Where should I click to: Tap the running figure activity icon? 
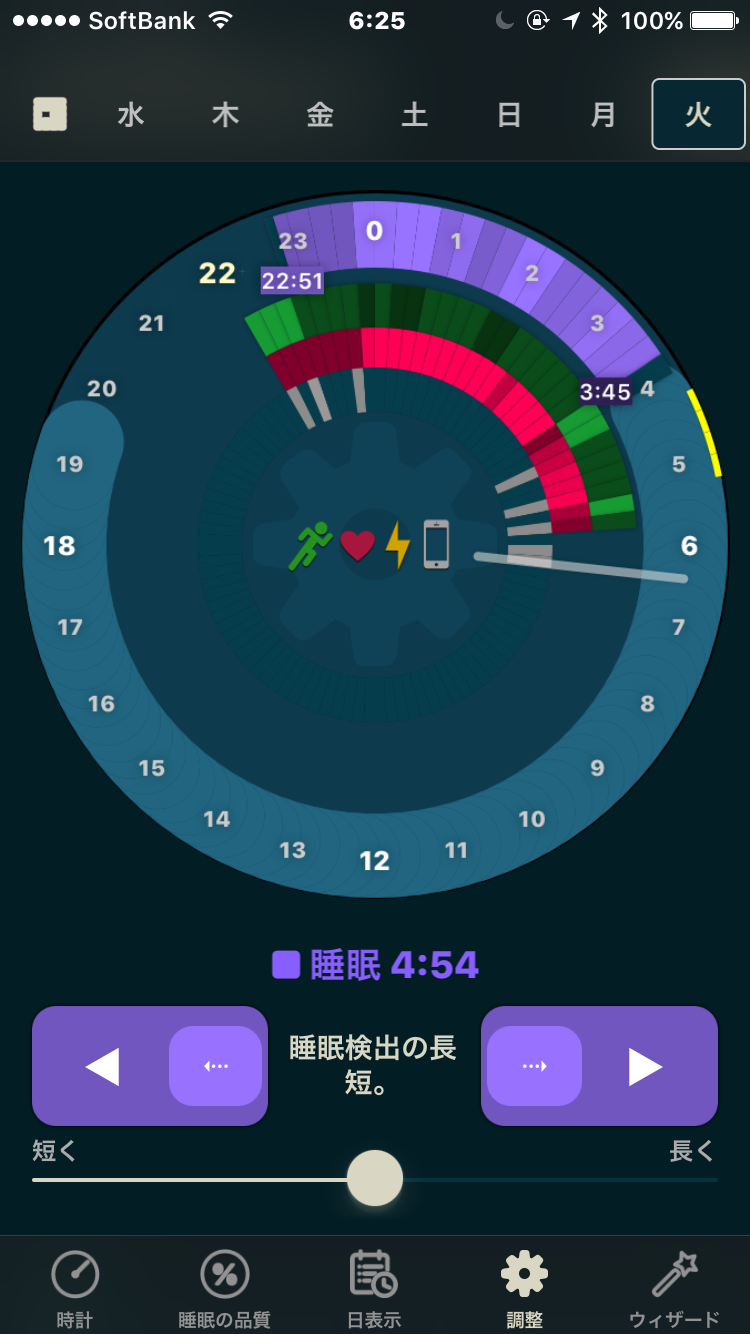click(x=311, y=546)
